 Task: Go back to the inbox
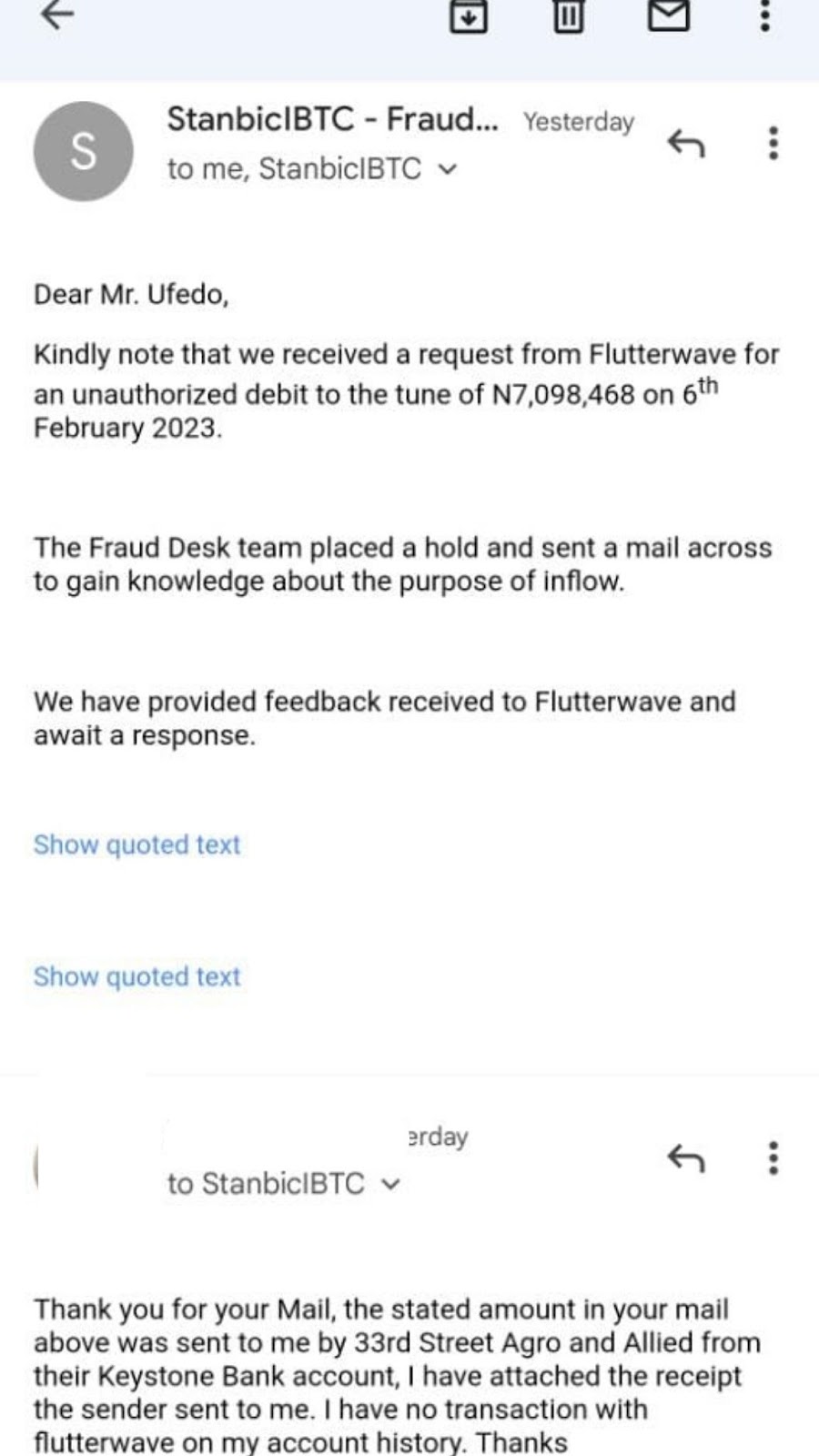click(56, 14)
